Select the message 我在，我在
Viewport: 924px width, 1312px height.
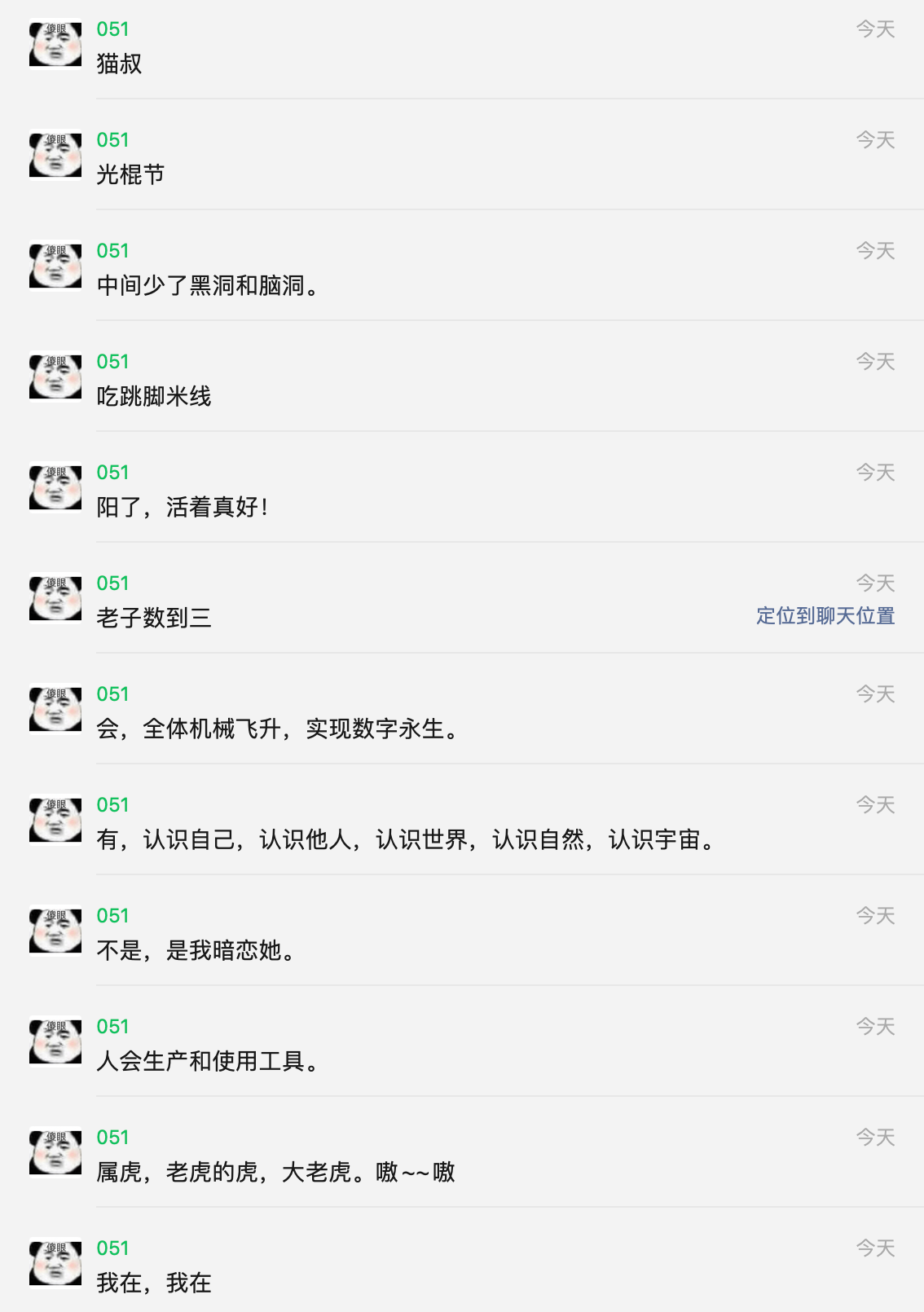point(154,1283)
